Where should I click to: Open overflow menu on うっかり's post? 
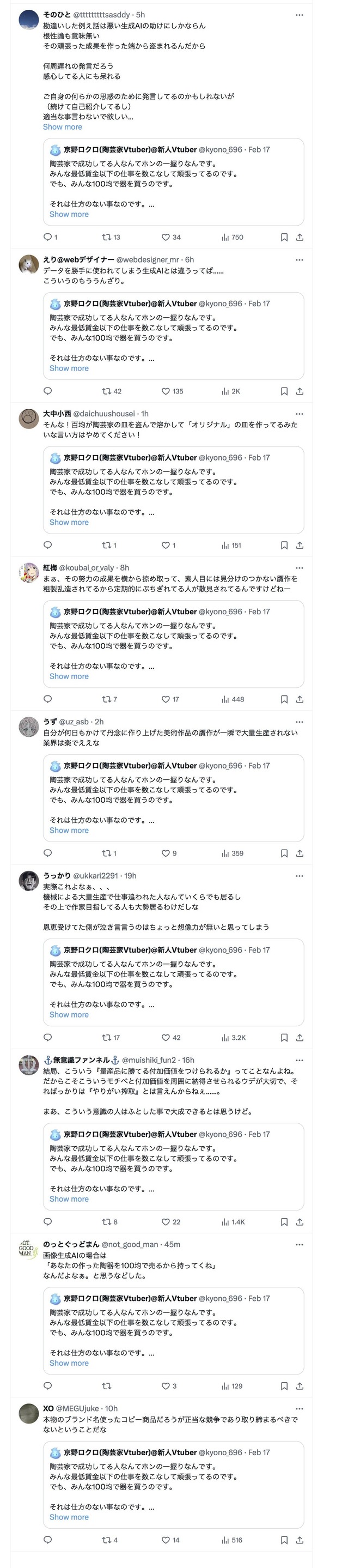299,876
